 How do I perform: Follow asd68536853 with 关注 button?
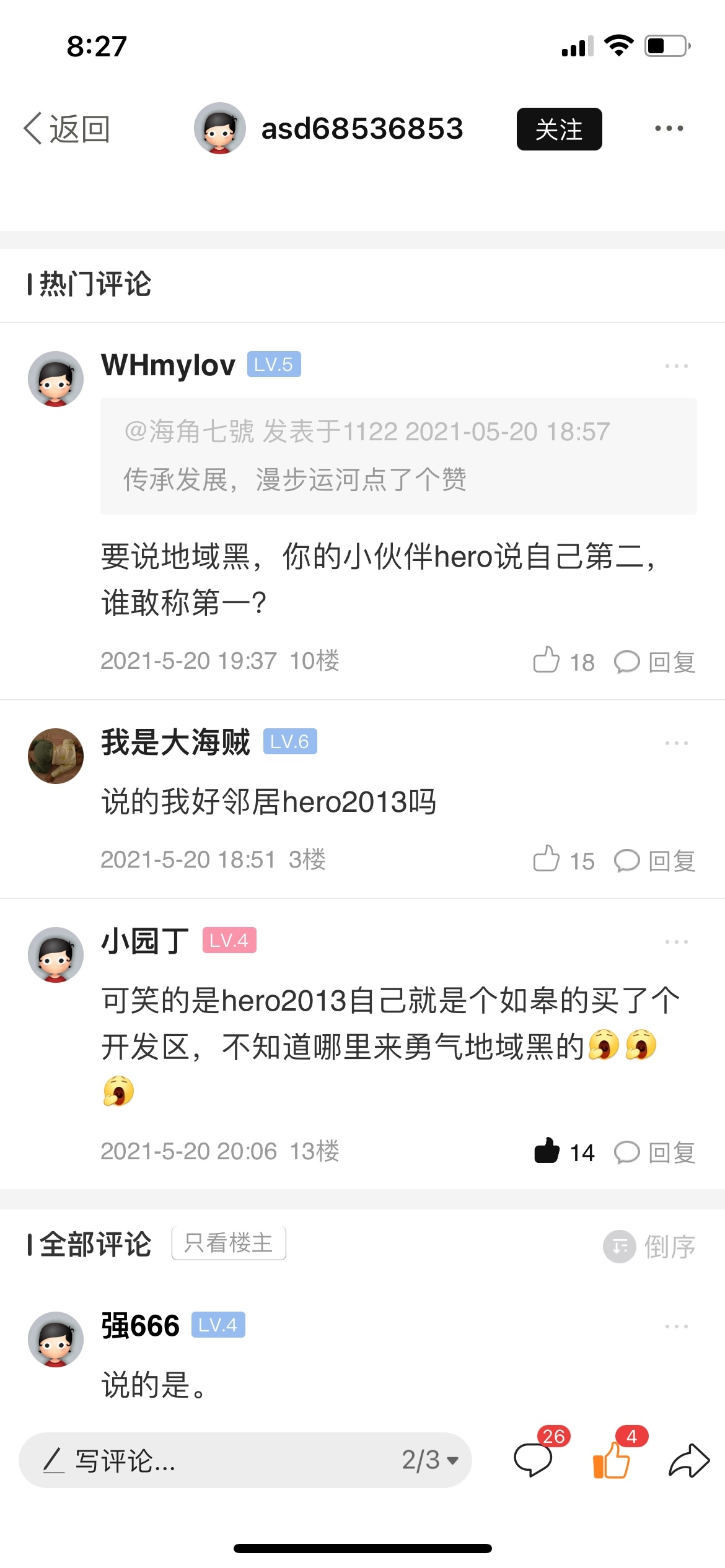[x=559, y=129]
